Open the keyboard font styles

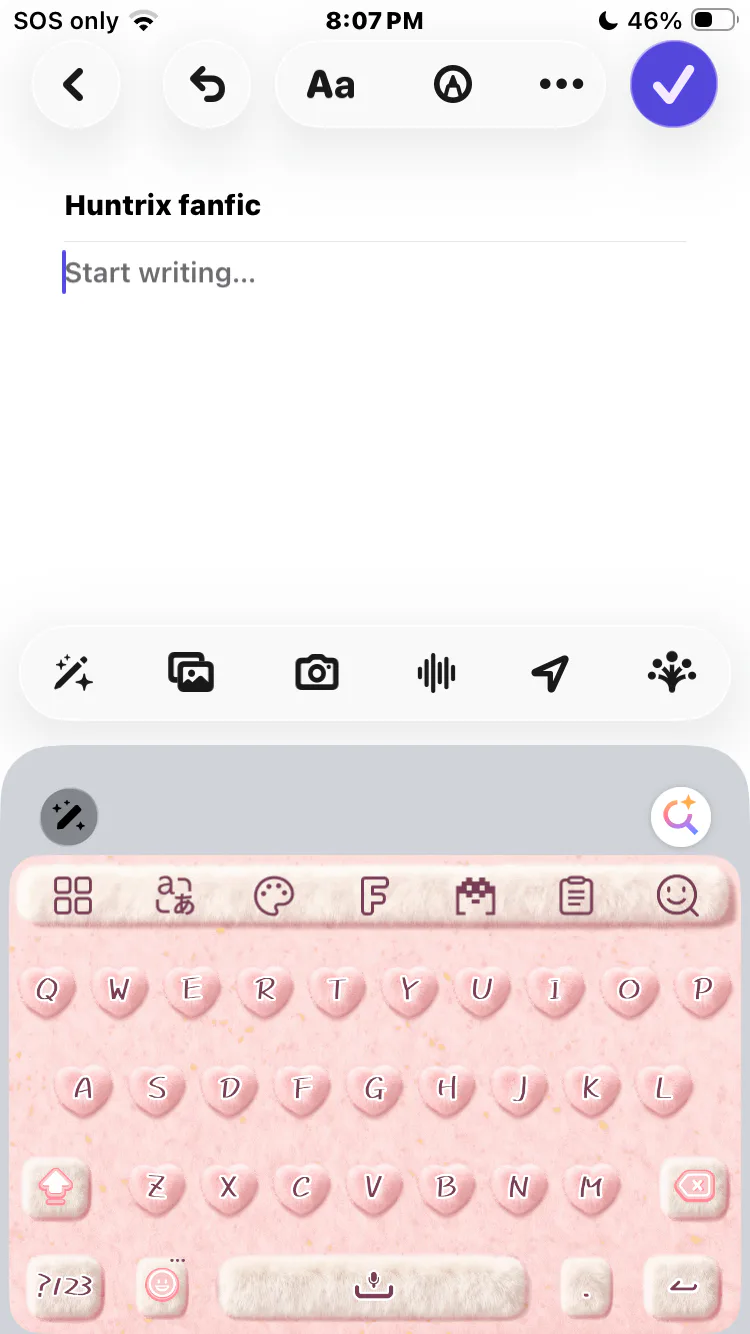(374, 896)
